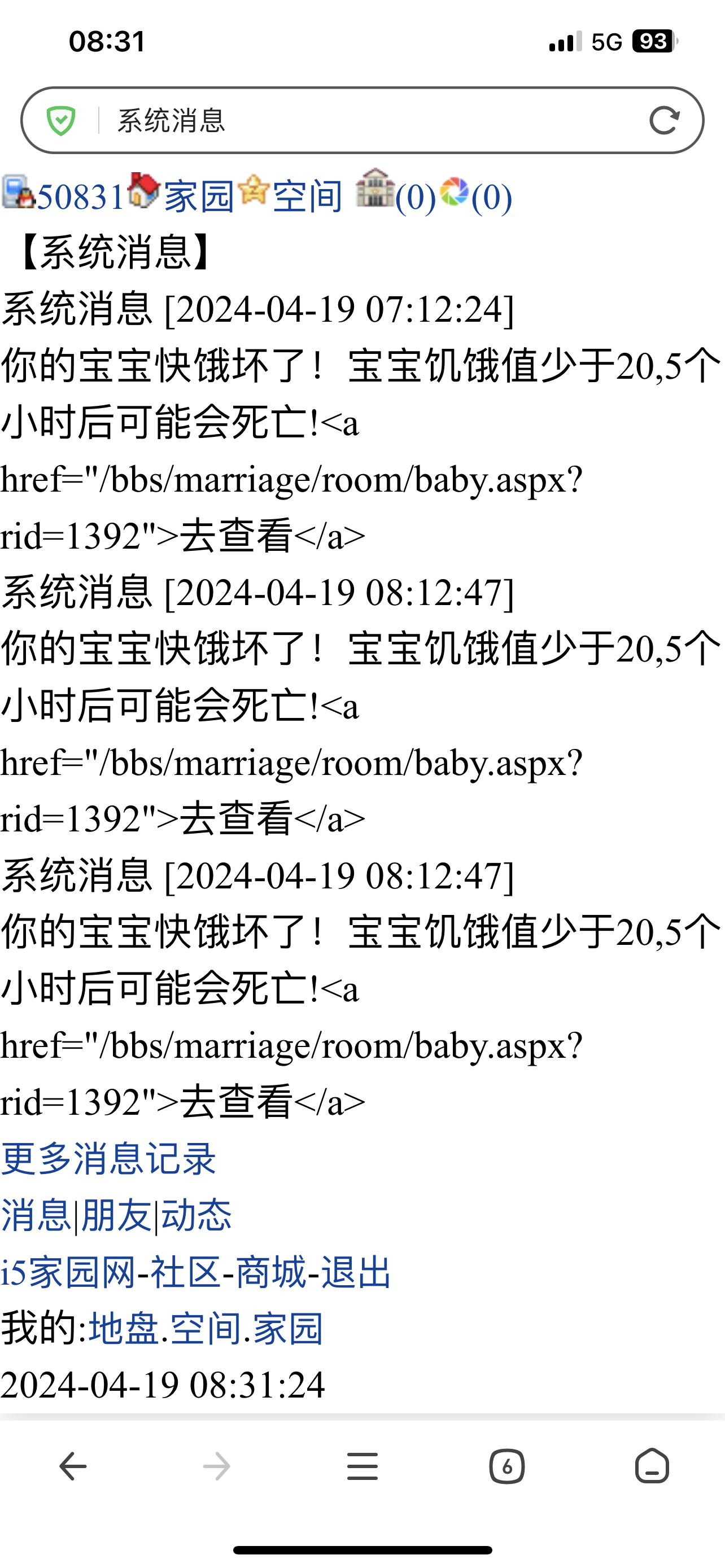725x1568 pixels.
Task: Open the building icon (0) link
Action: coord(415,196)
